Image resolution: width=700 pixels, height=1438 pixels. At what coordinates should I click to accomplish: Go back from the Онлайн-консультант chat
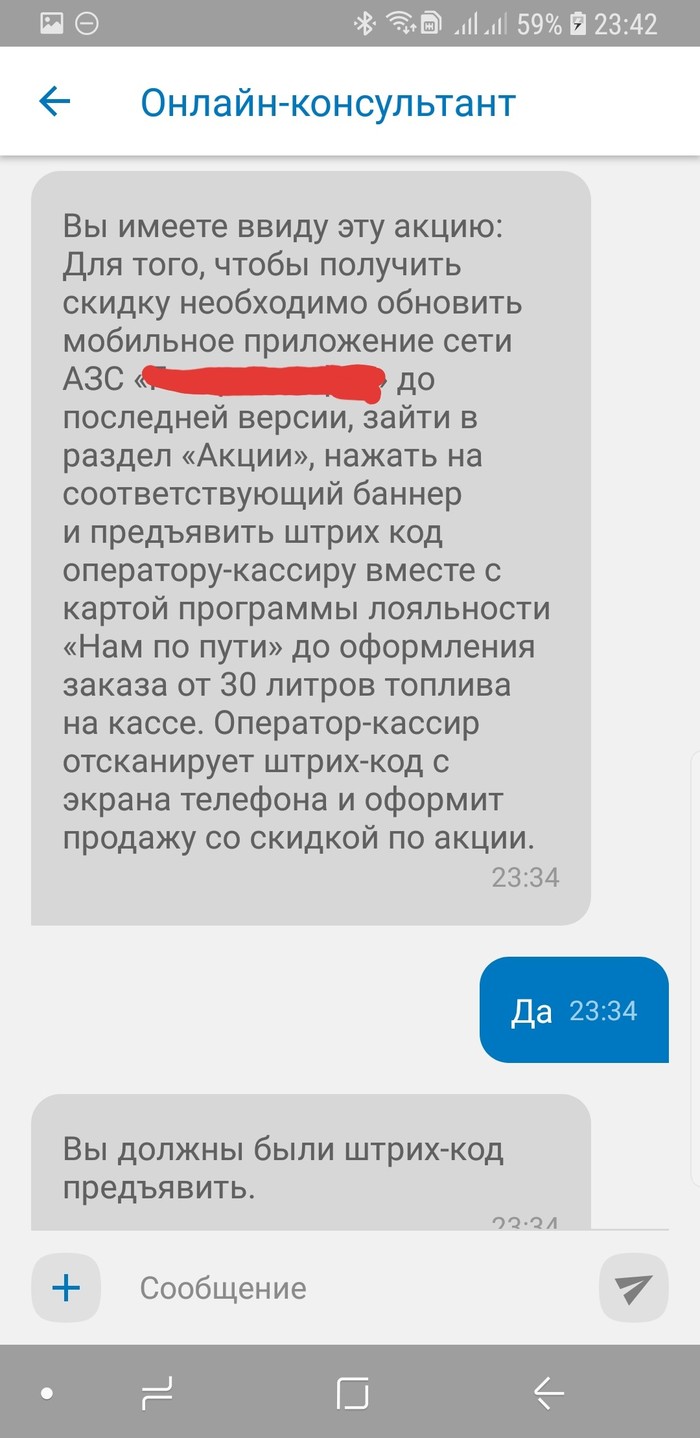55,101
